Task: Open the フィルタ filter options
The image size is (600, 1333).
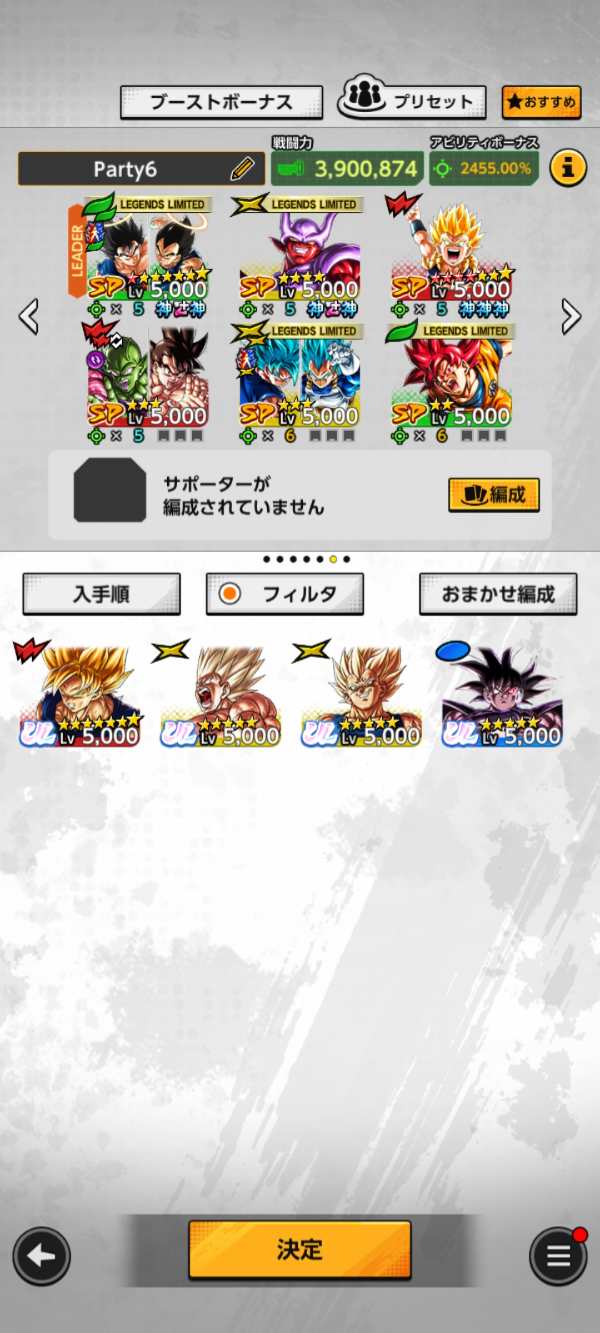Action: click(285, 593)
